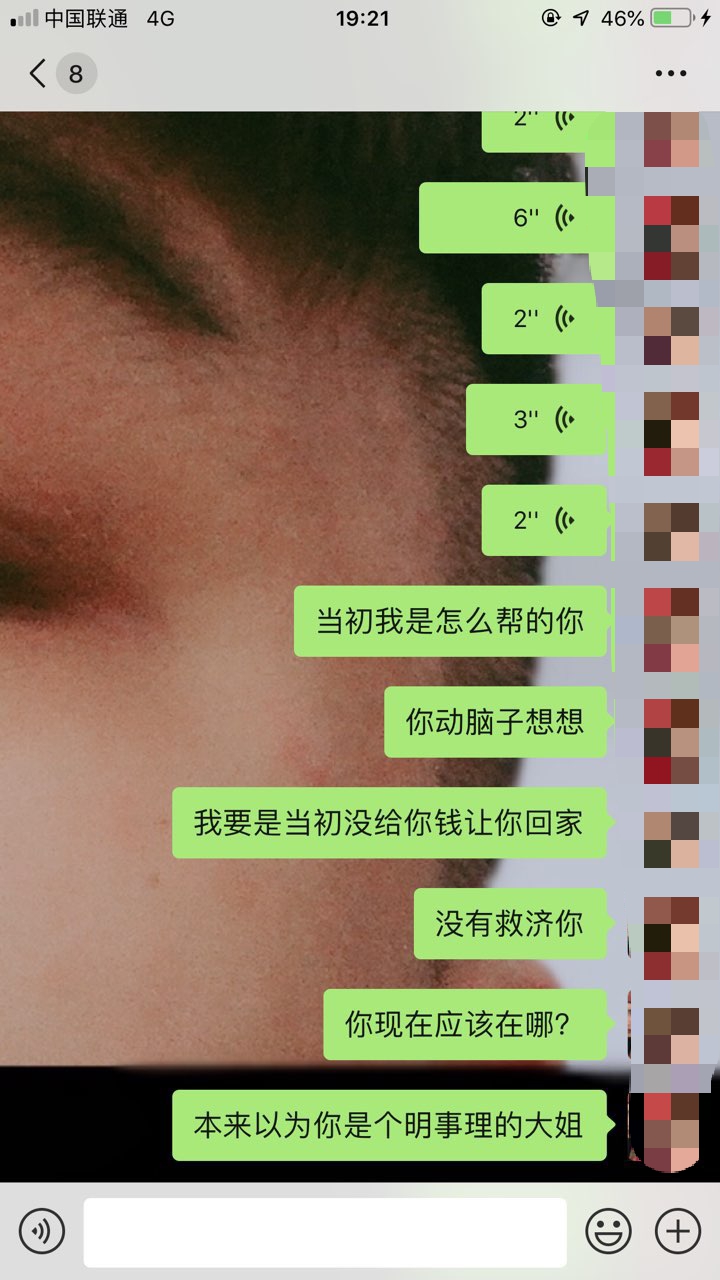Go back to the chat list
Screen dimensions: 720x1280
click(40, 73)
